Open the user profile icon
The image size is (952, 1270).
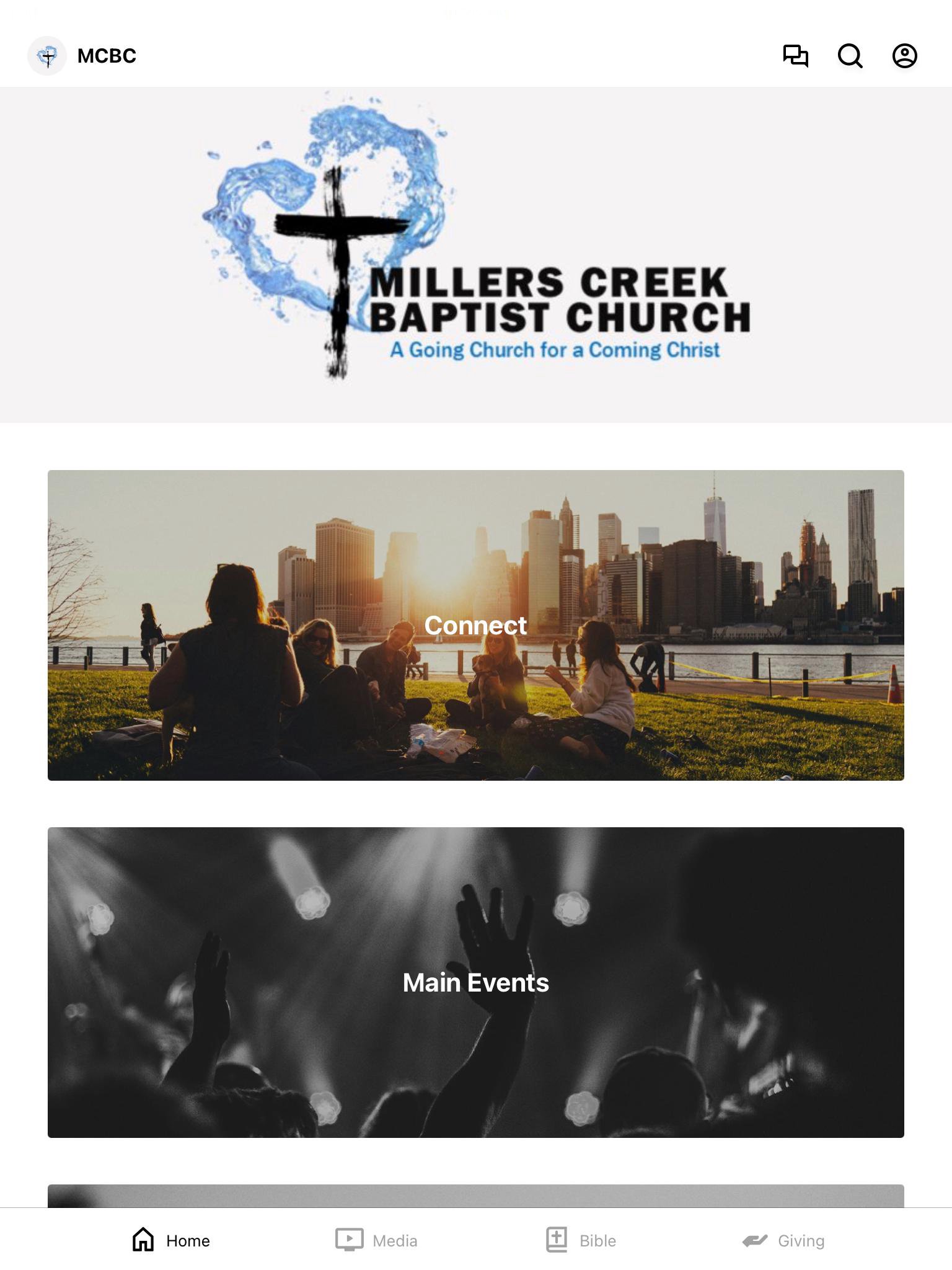coord(904,56)
